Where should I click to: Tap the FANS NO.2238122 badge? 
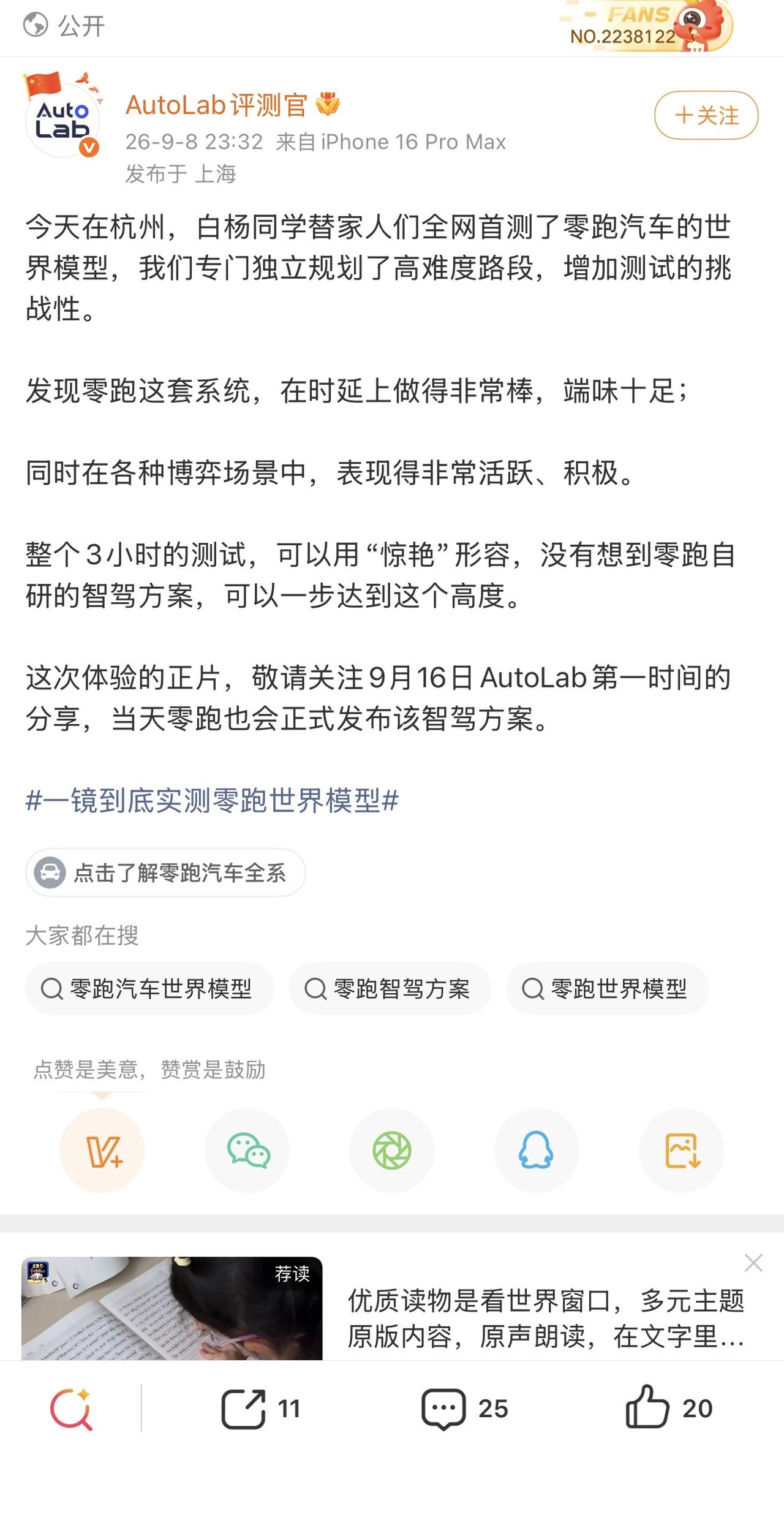pos(646,26)
